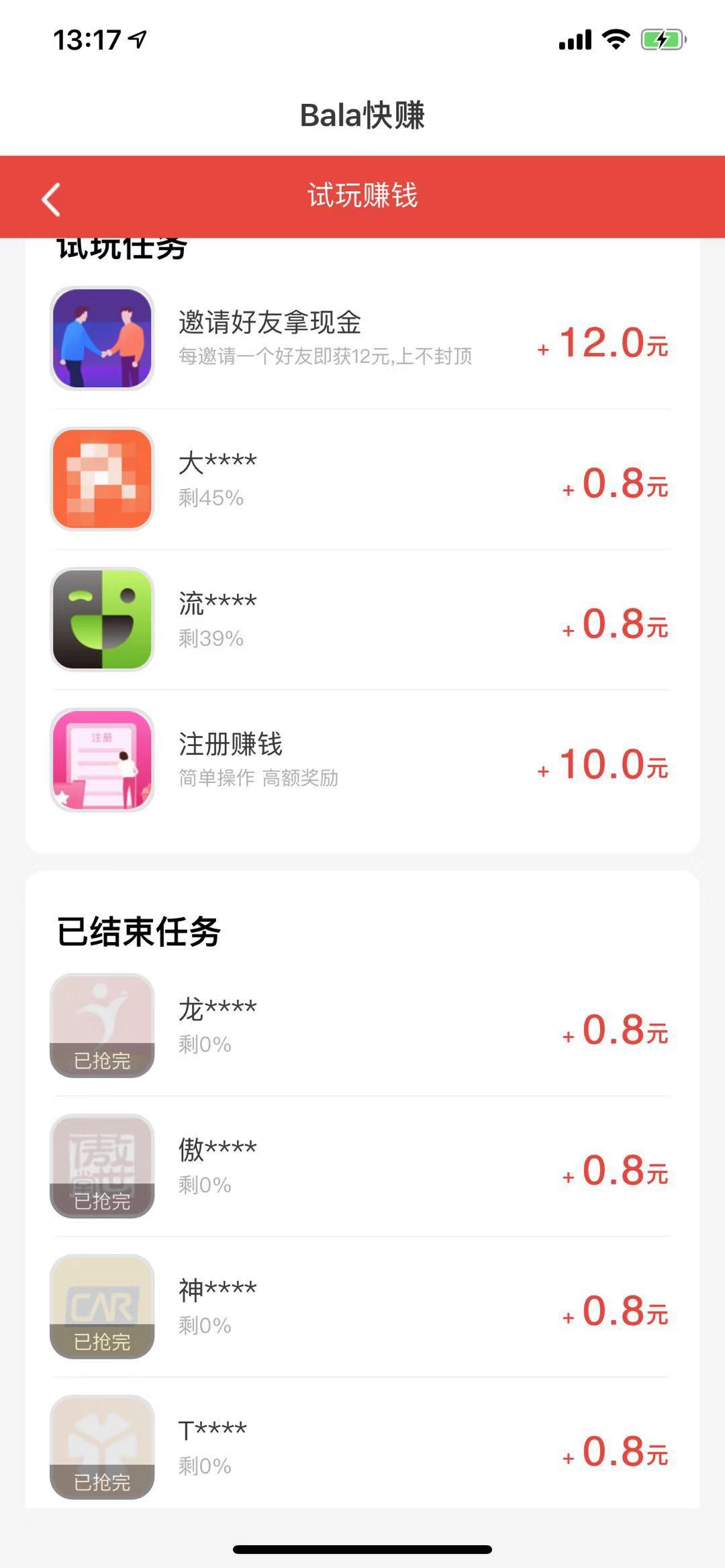Tap the 剩45% remaining progress text
725x1568 pixels.
click(208, 497)
